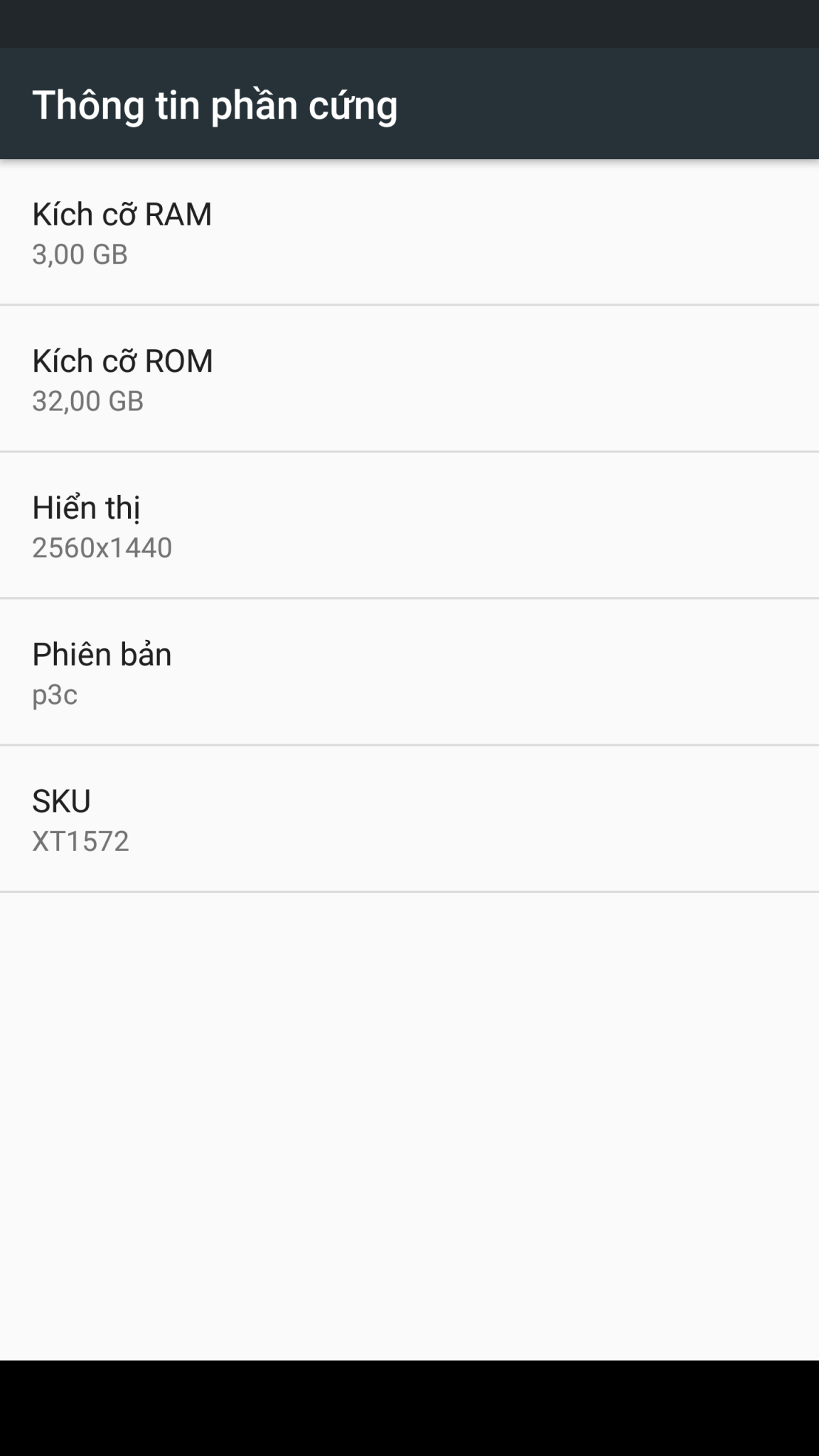
Task: Select the Kích cỡ ROM row
Action: pos(409,380)
